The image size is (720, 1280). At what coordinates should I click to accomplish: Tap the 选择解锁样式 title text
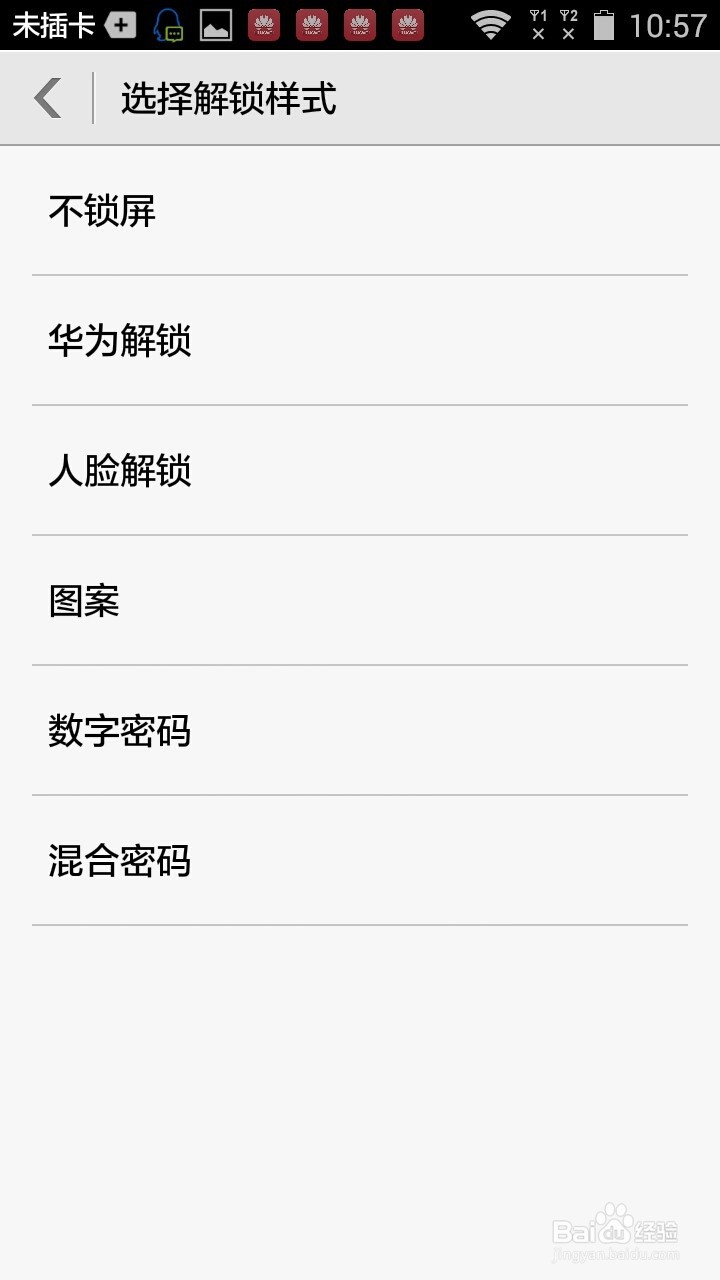228,97
